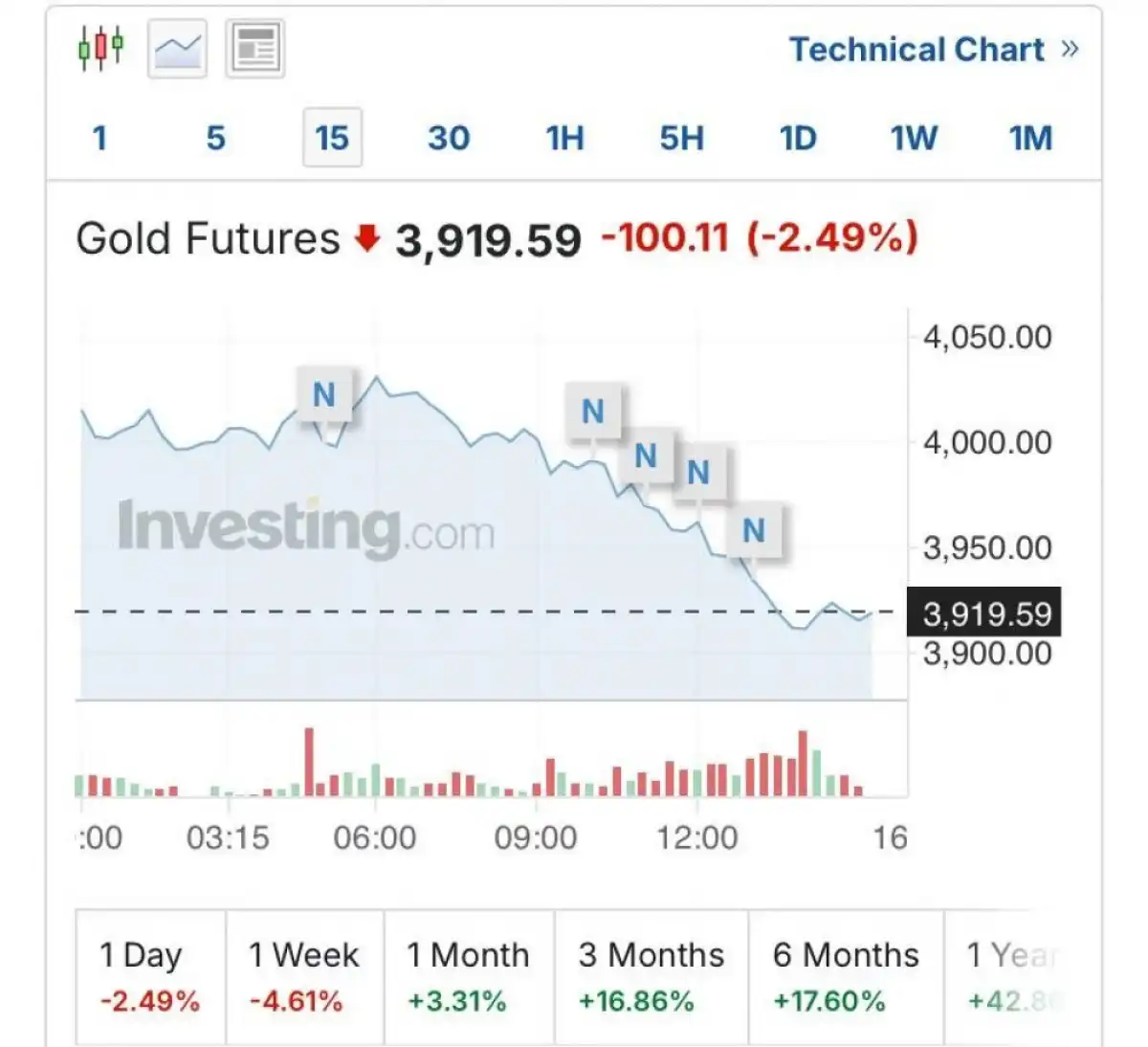Select the 15 minute interval
This screenshot has width=1148, height=1047.
coord(332,138)
